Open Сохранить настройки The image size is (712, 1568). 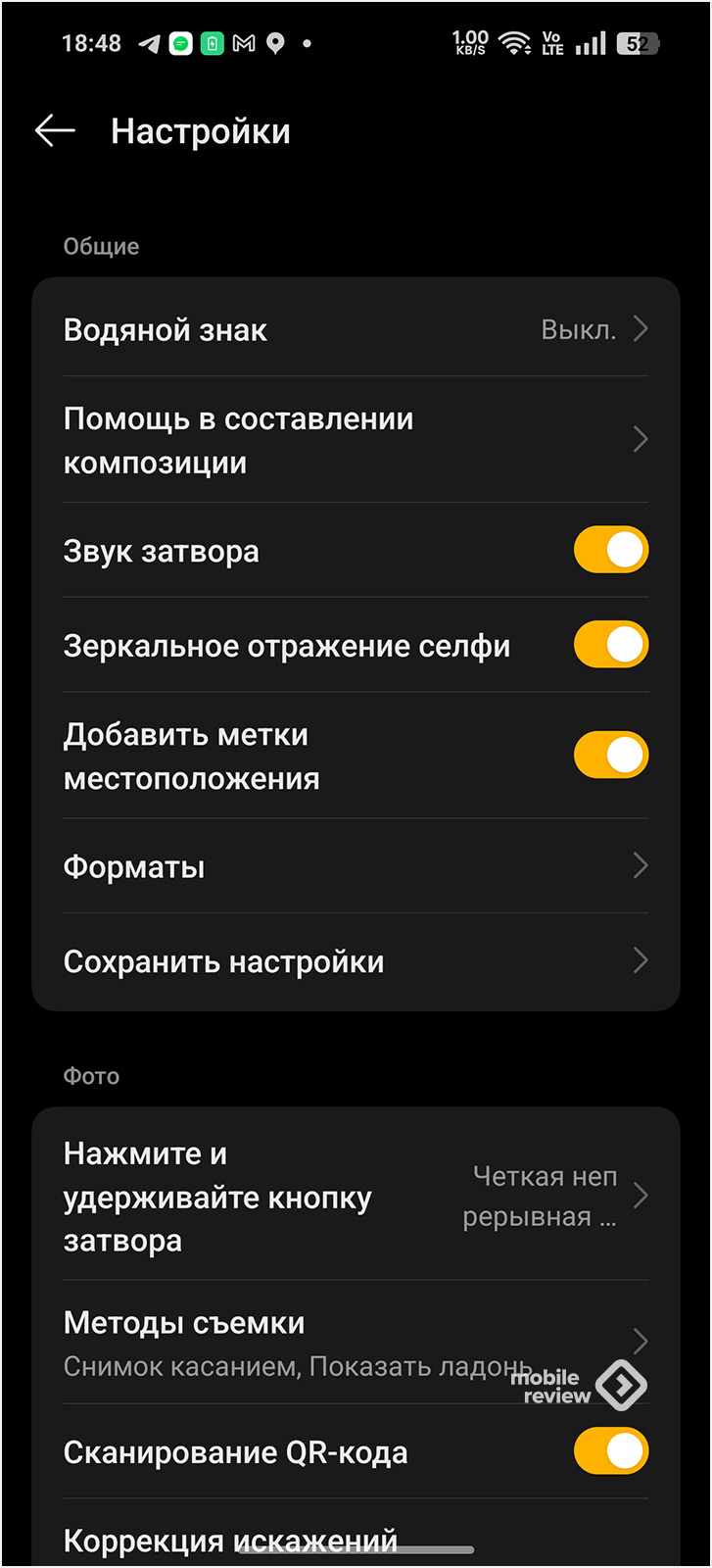click(355, 961)
